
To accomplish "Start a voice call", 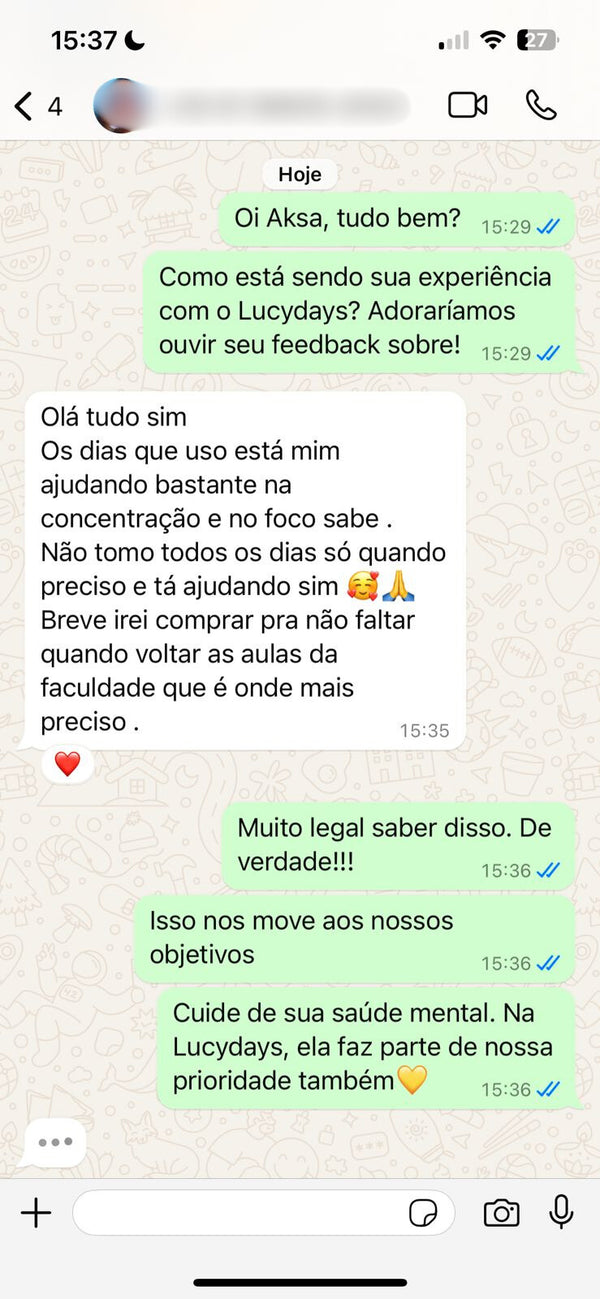I will 541,105.
